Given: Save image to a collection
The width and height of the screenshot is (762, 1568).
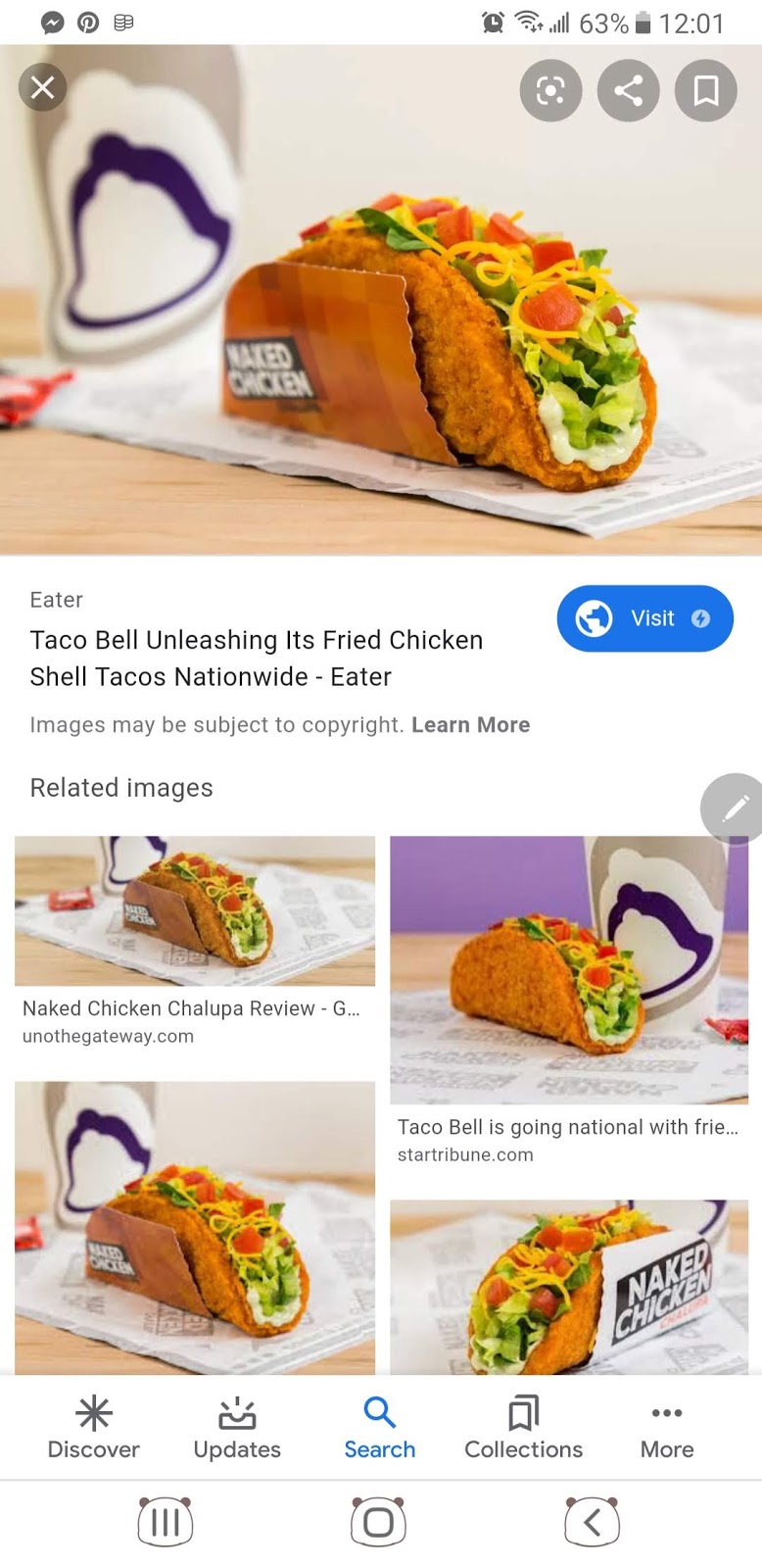Looking at the screenshot, I should 705,89.
